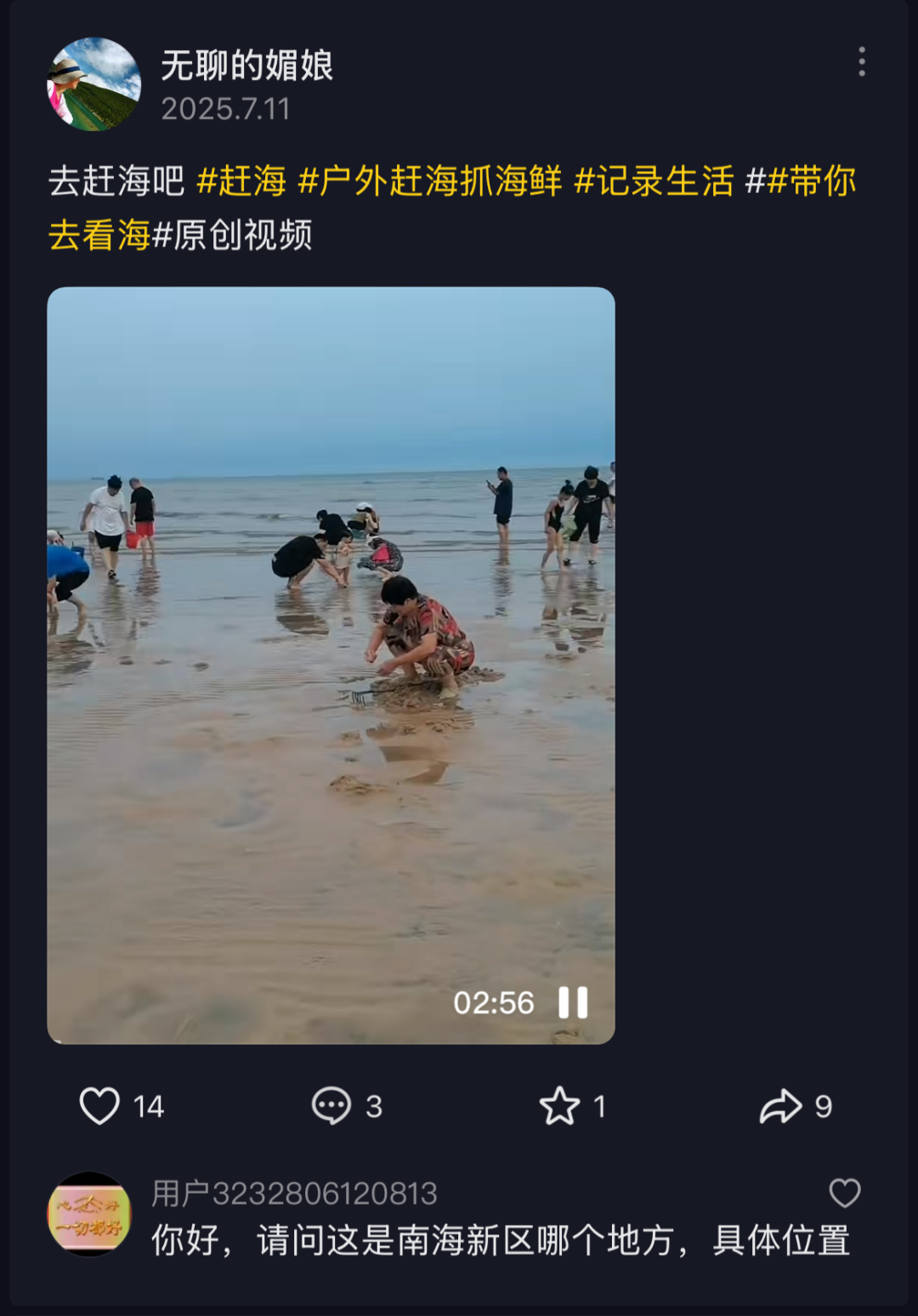
Task: Like the post with 14 likes
Action: click(x=100, y=1106)
